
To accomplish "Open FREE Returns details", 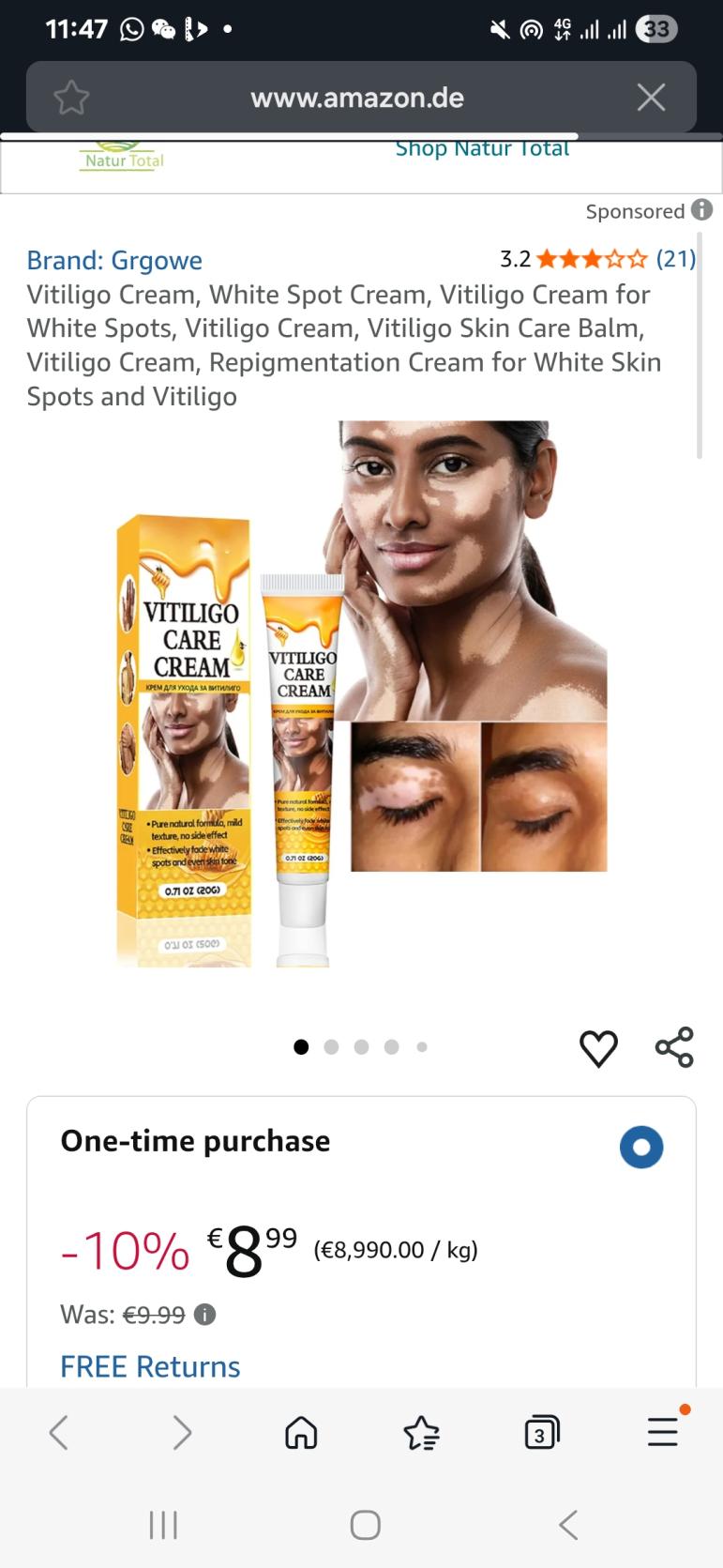I will click(x=150, y=1366).
